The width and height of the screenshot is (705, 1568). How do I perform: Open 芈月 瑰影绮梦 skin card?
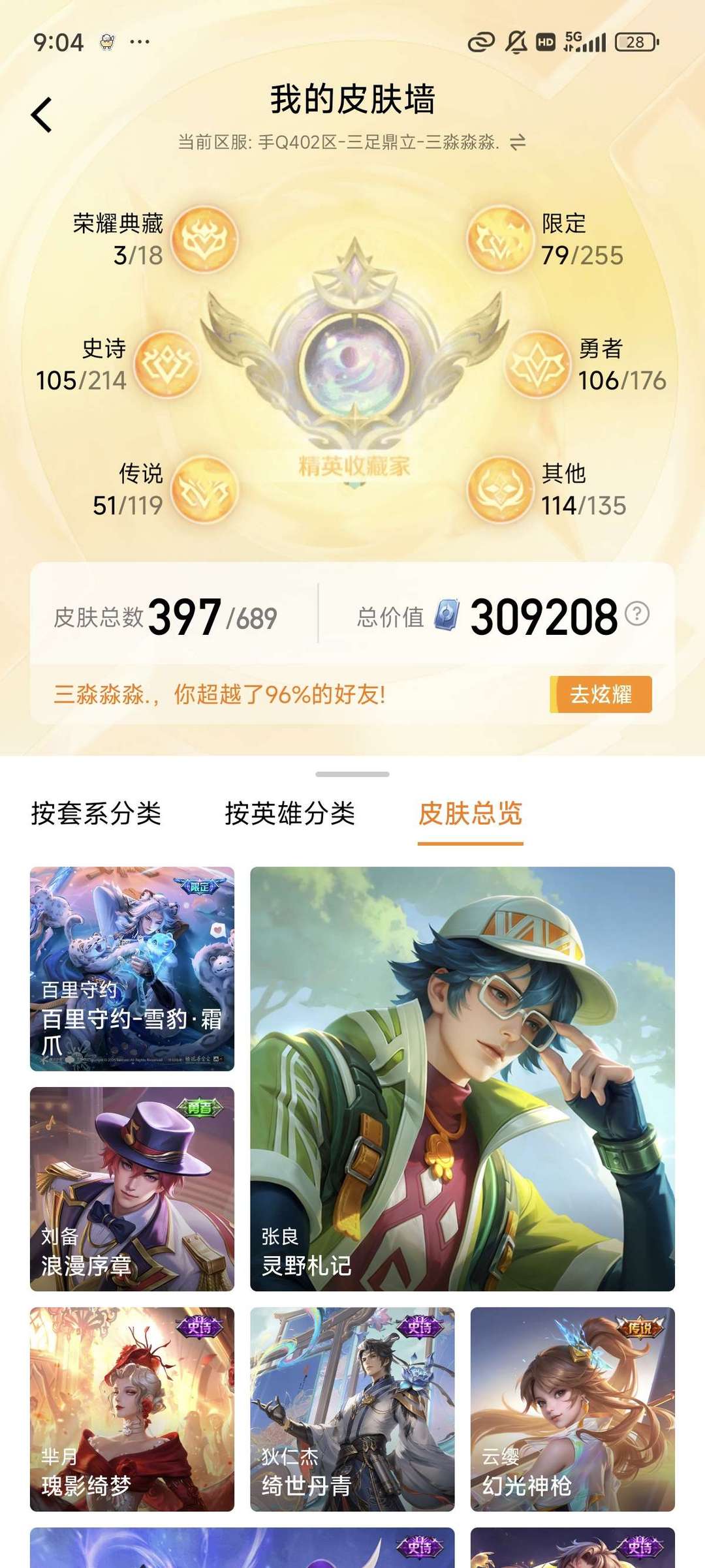[x=132, y=1409]
